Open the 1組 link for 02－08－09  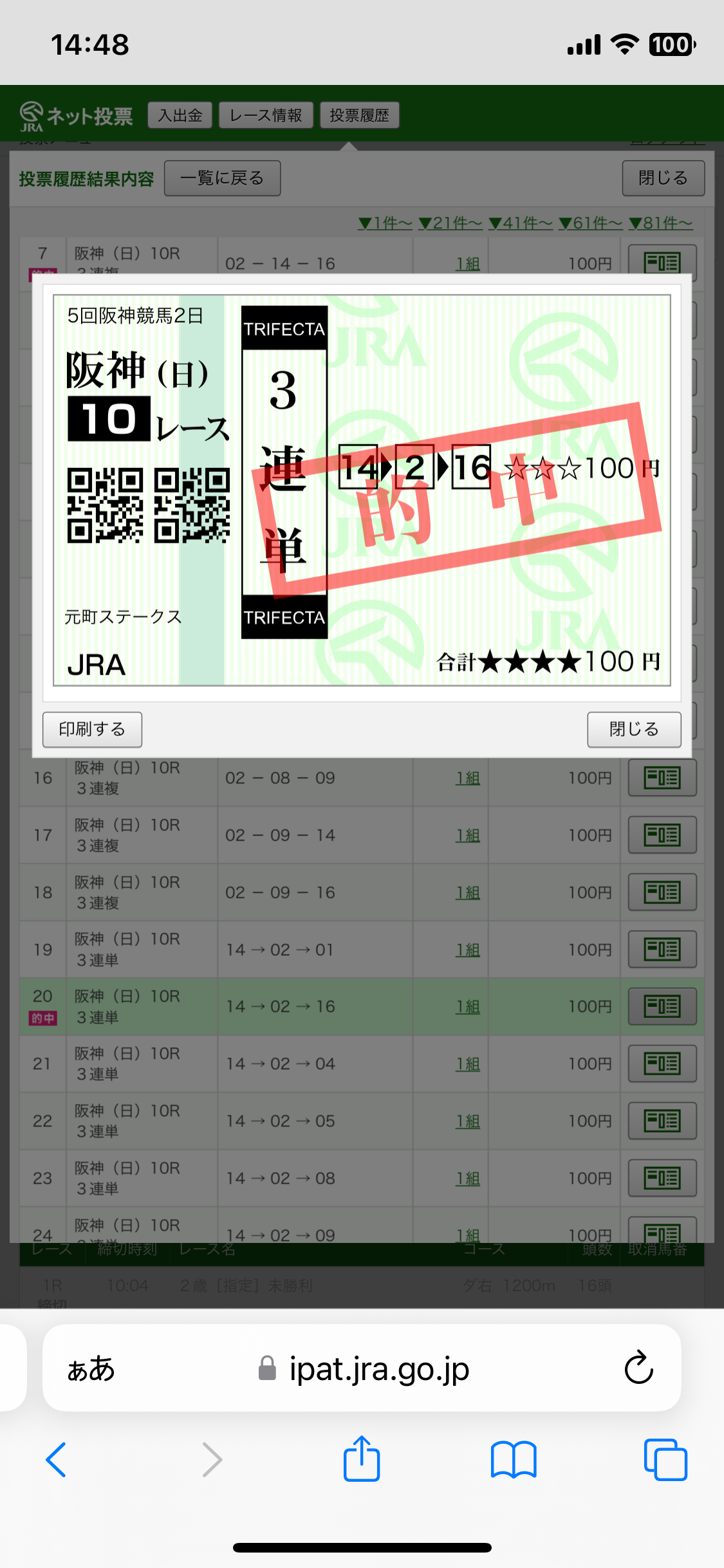click(x=468, y=778)
